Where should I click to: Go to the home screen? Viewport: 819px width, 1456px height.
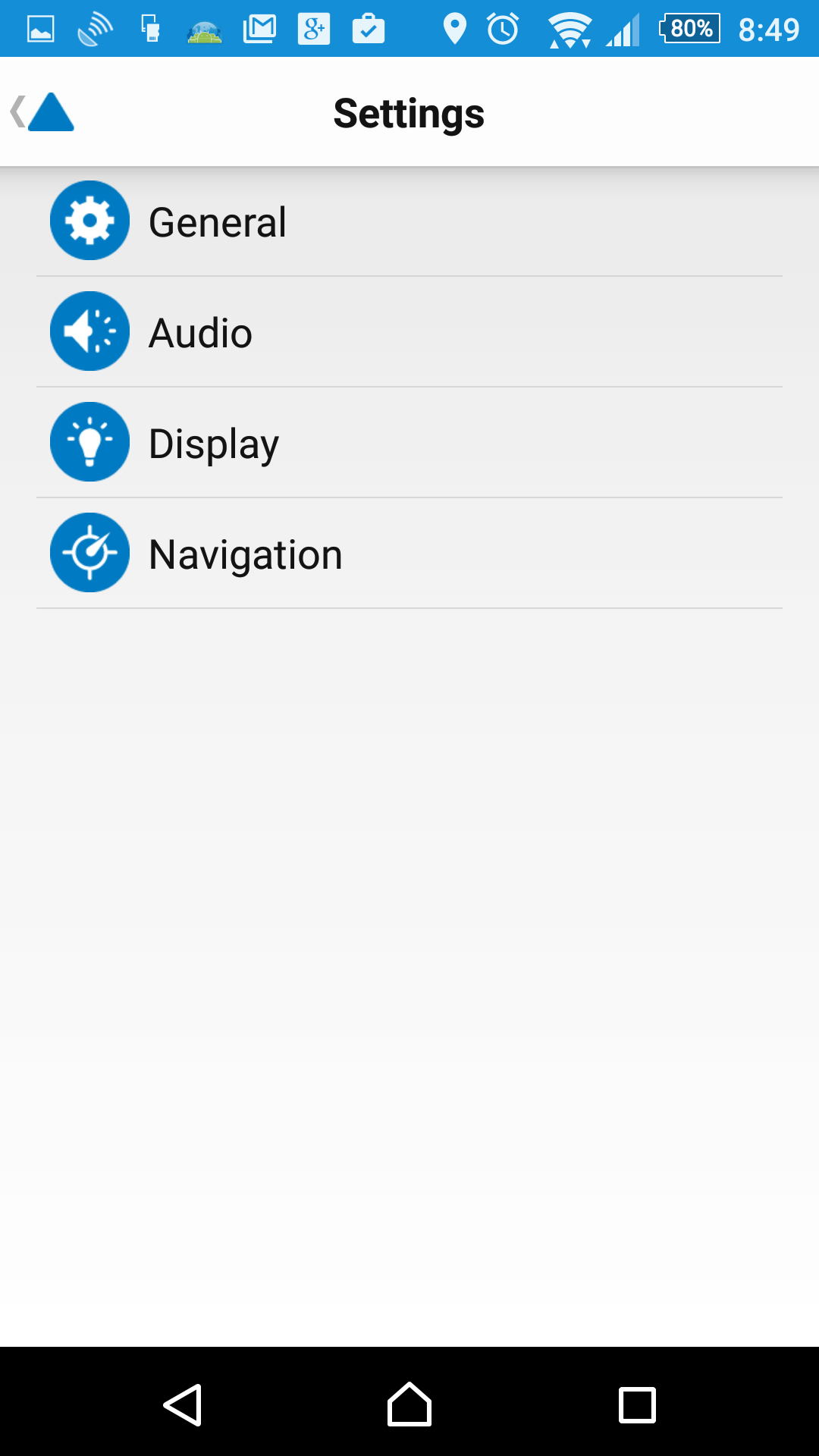(409, 1404)
